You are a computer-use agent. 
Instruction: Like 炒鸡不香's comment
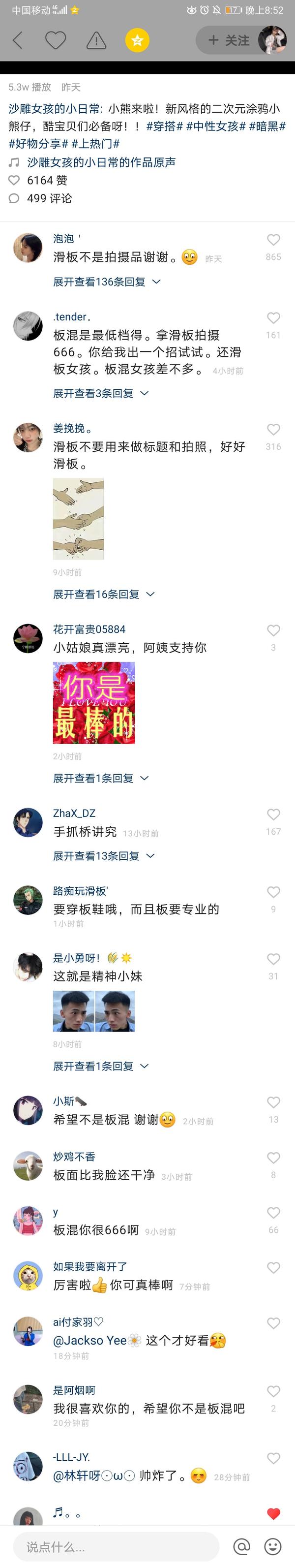click(273, 1158)
